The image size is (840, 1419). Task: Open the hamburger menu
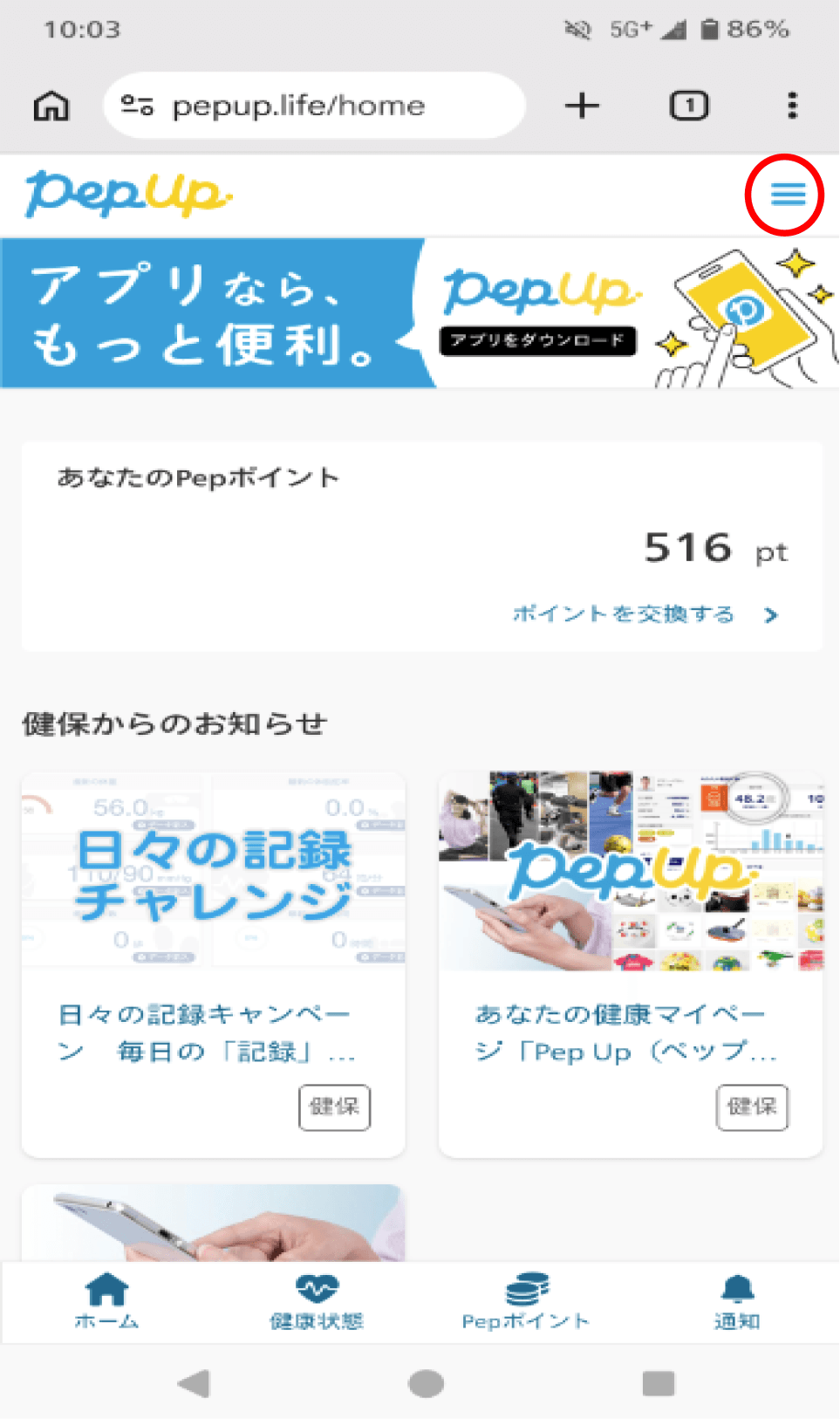[788, 195]
